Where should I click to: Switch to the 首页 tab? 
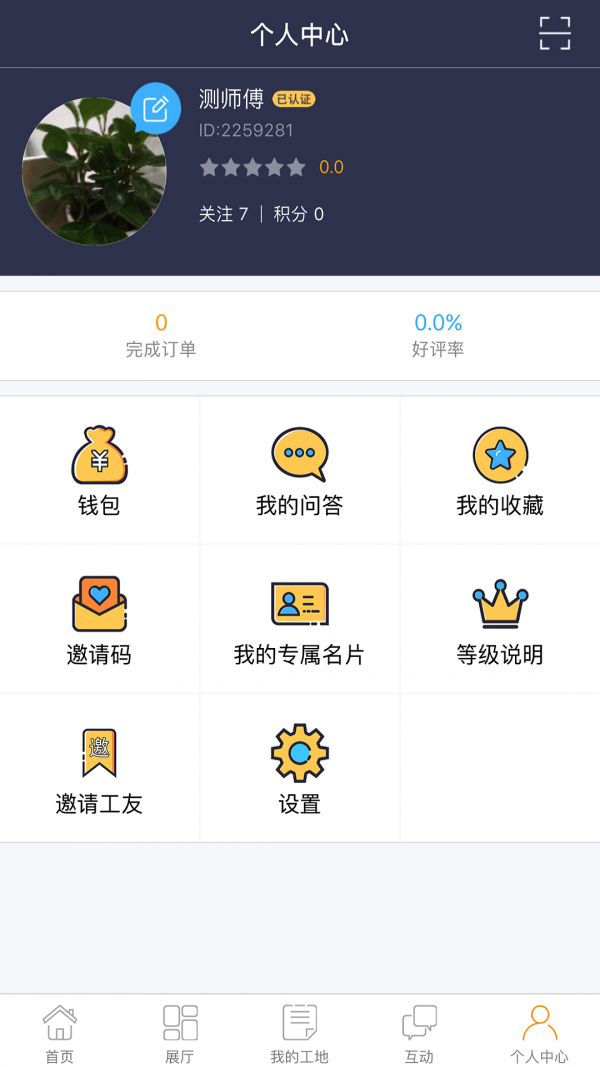[x=59, y=1033]
